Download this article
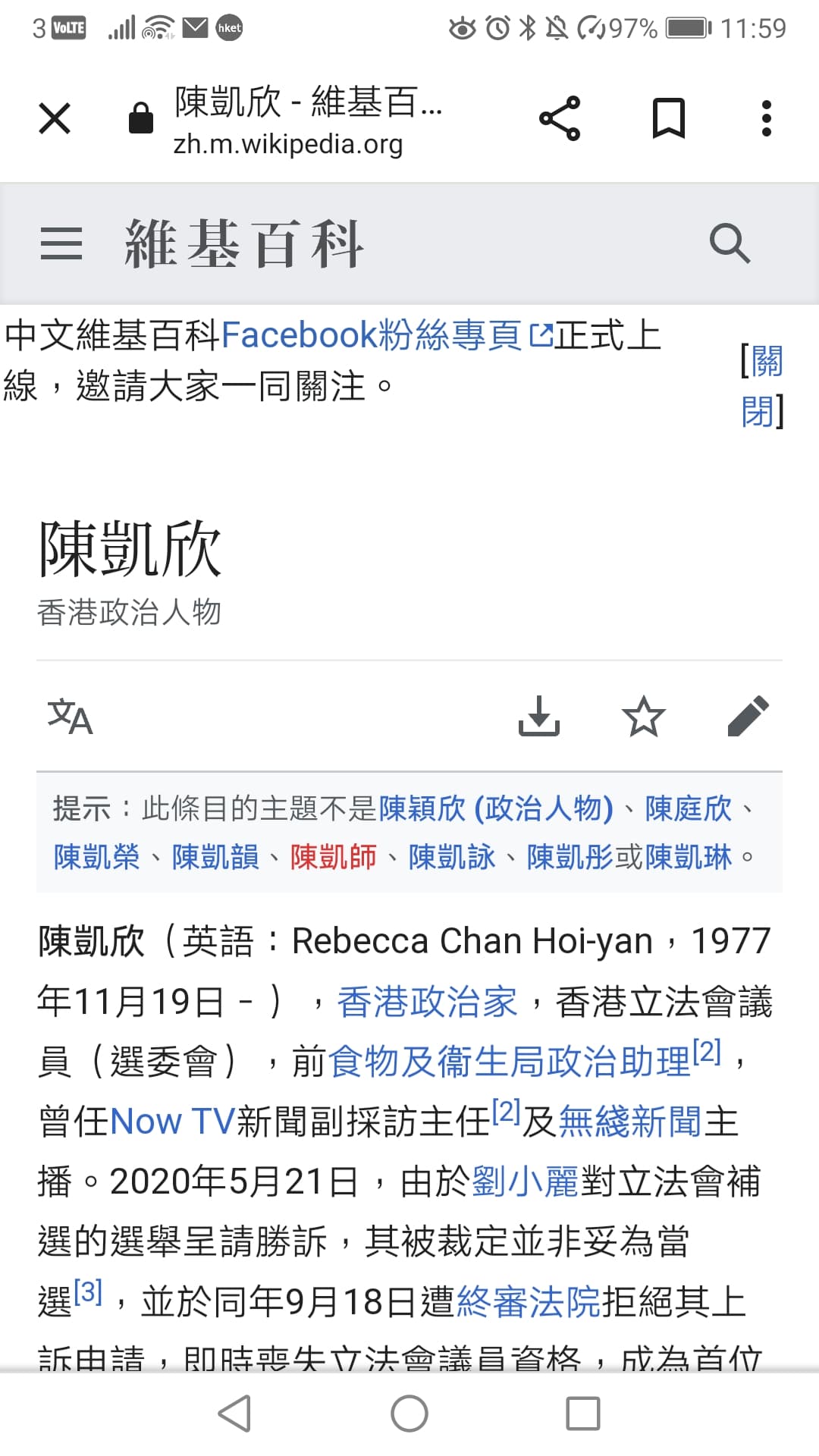The width and height of the screenshot is (819, 1456). coord(539,716)
